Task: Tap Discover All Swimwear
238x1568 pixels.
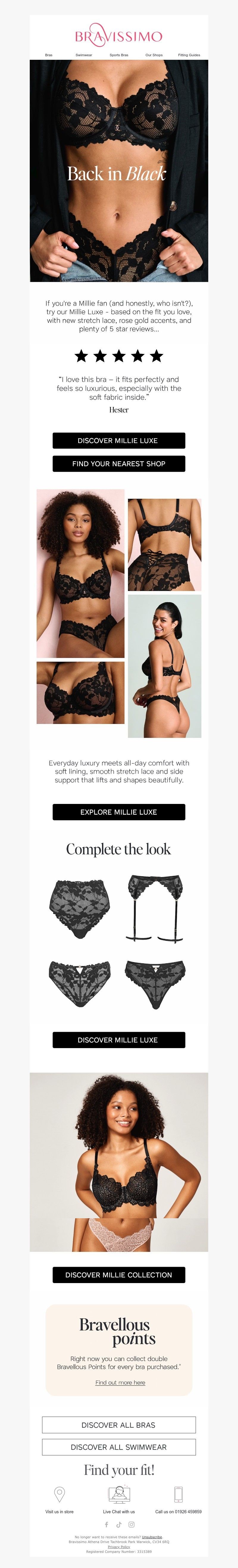Action: [x=119, y=1447]
